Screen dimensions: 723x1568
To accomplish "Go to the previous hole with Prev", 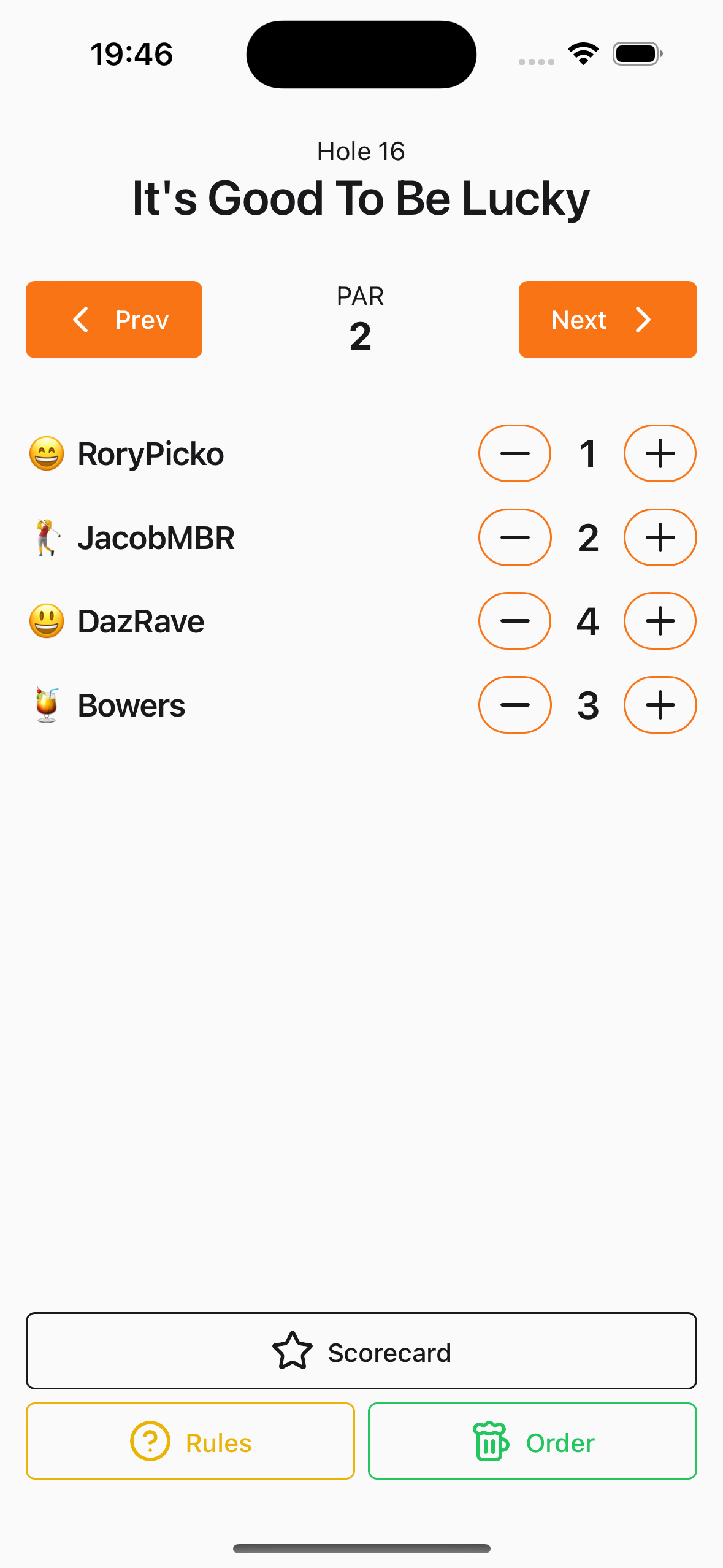I will pyautogui.click(x=114, y=320).
